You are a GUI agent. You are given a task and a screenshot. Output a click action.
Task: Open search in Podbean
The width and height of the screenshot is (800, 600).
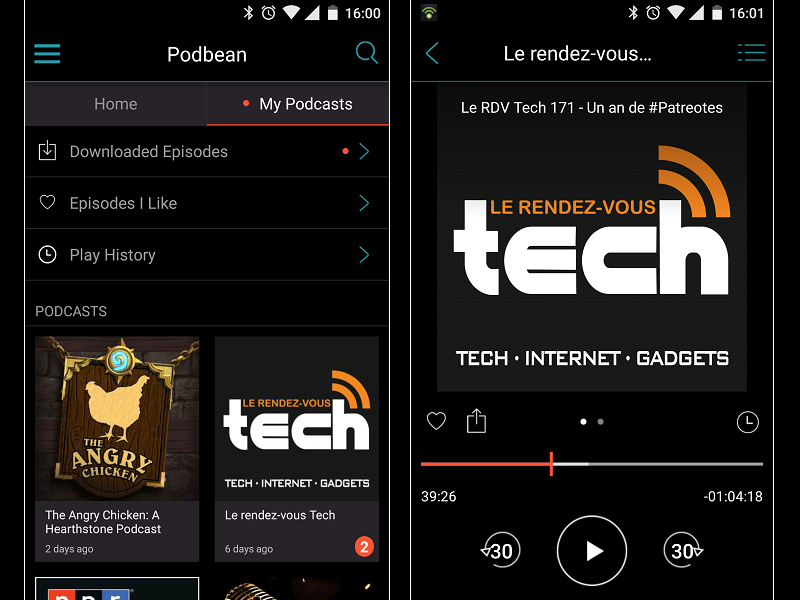pos(367,53)
